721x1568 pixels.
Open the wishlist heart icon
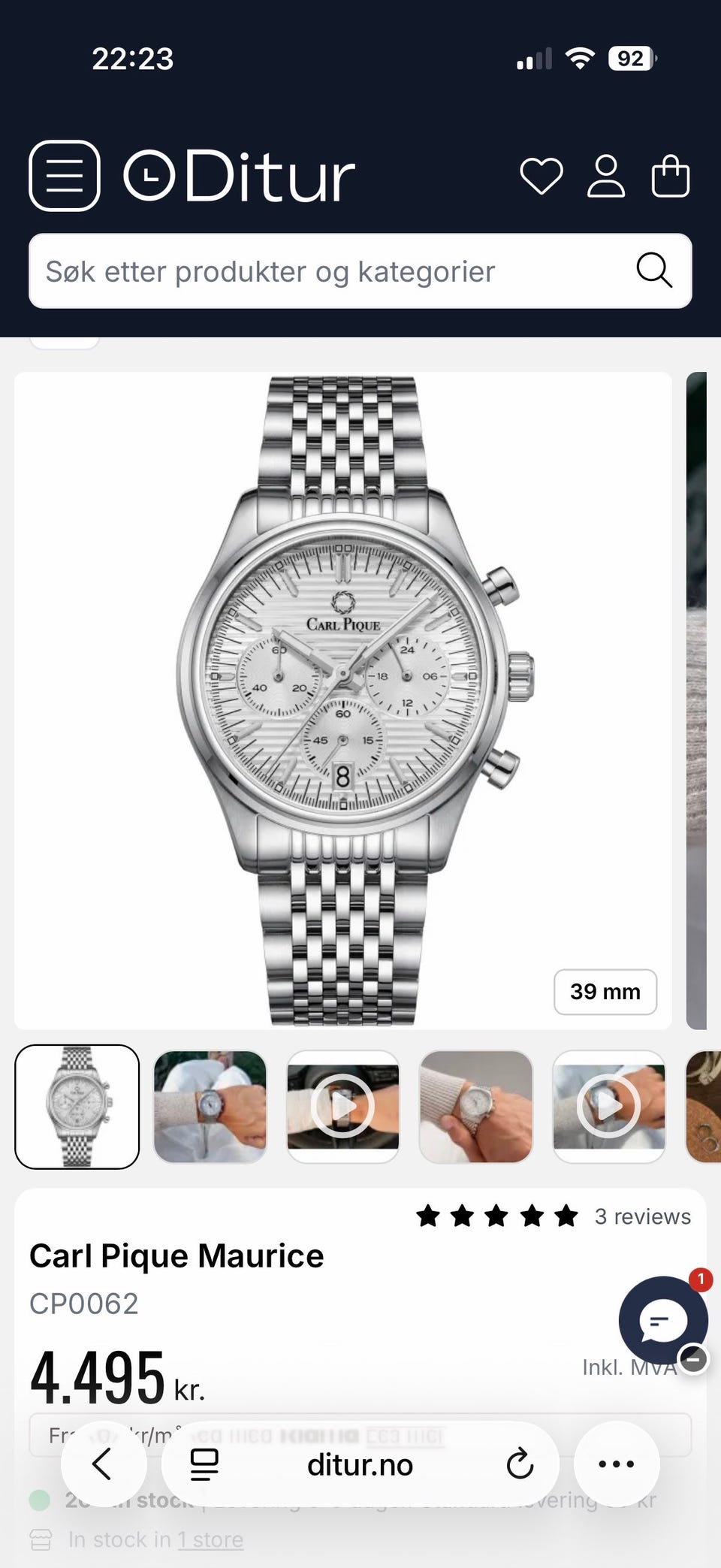pyautogui.click(x=542, y=177)
